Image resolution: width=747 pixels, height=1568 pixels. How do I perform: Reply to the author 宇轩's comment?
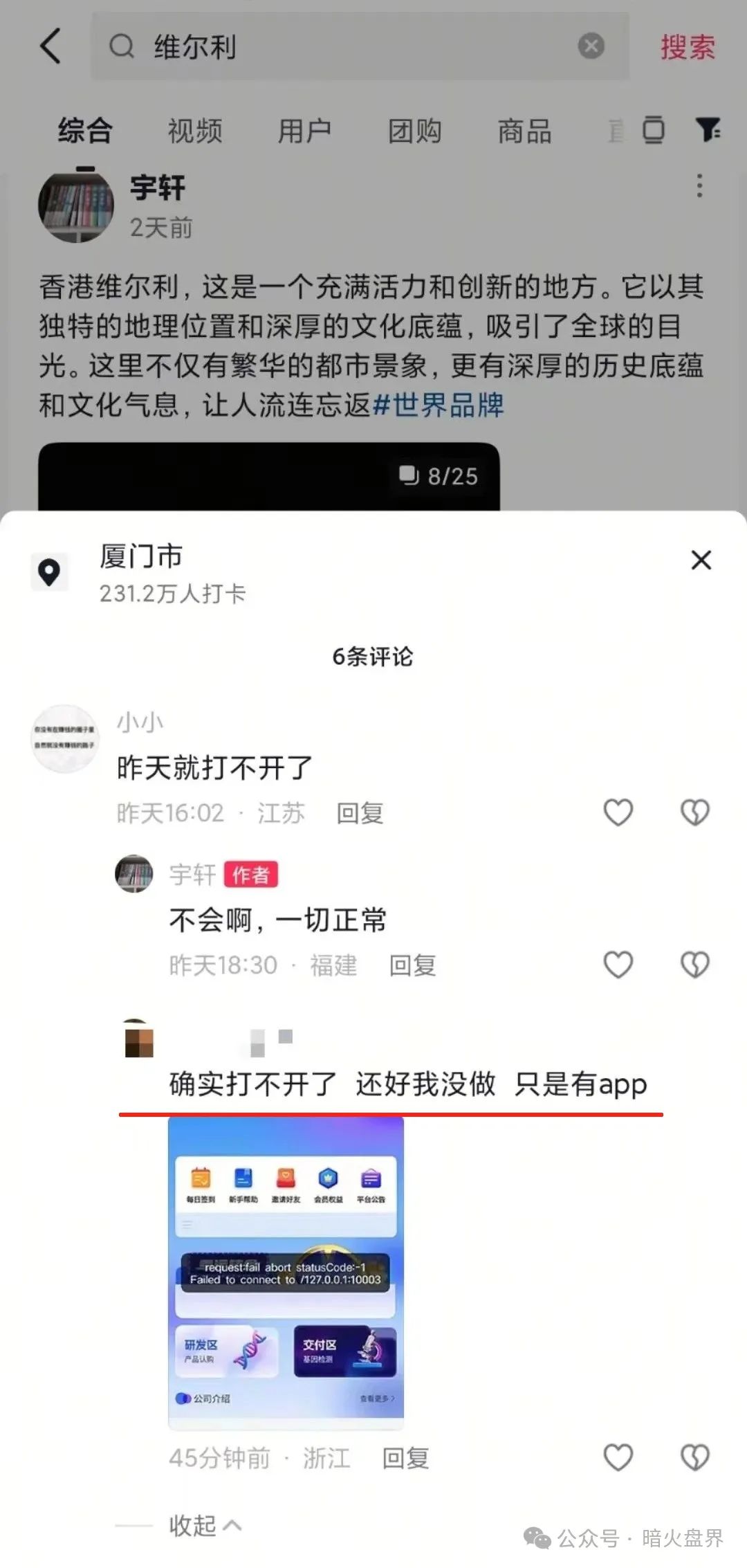click(x=412, y=965)
